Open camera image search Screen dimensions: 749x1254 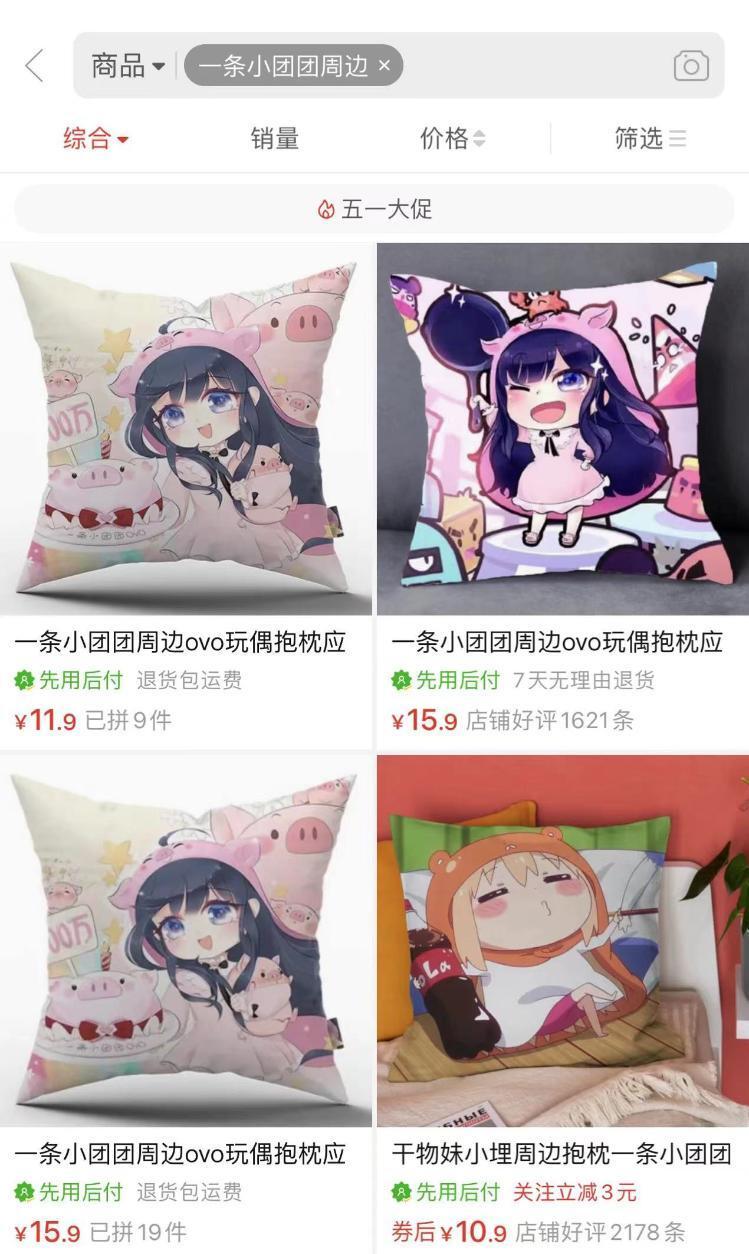690,66
